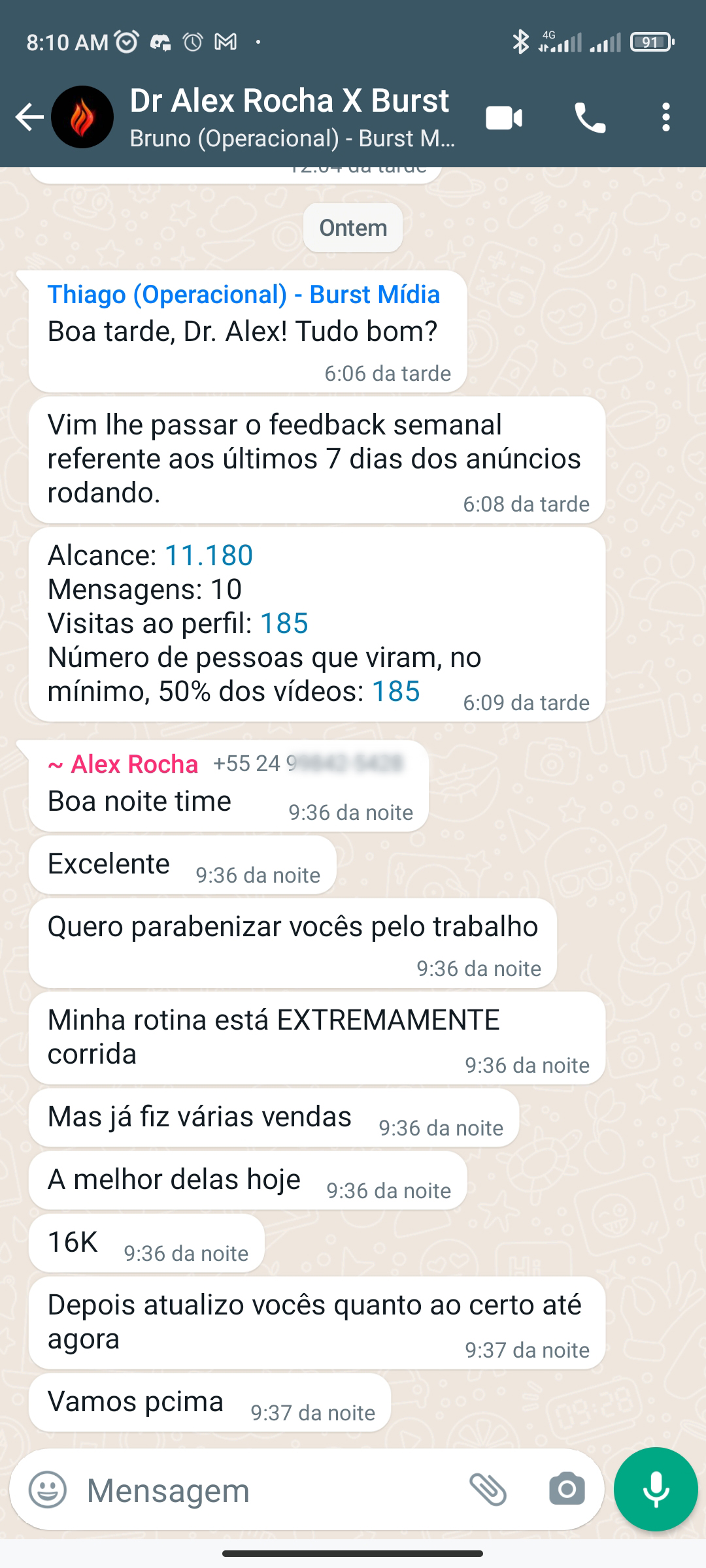
Task: Start a video call with the group
Action: (504, 118)
